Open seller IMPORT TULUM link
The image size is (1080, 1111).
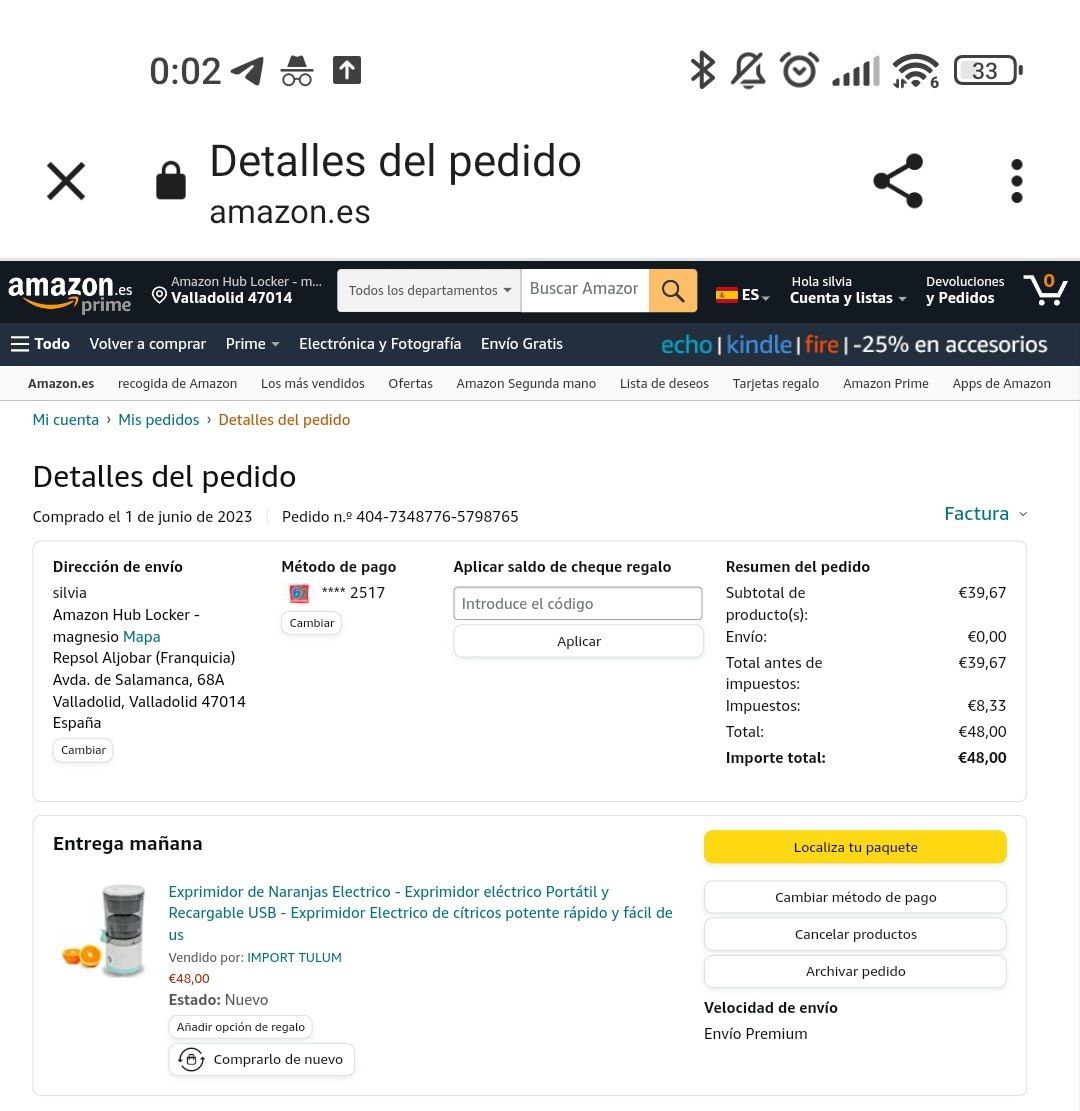point(294,958)
